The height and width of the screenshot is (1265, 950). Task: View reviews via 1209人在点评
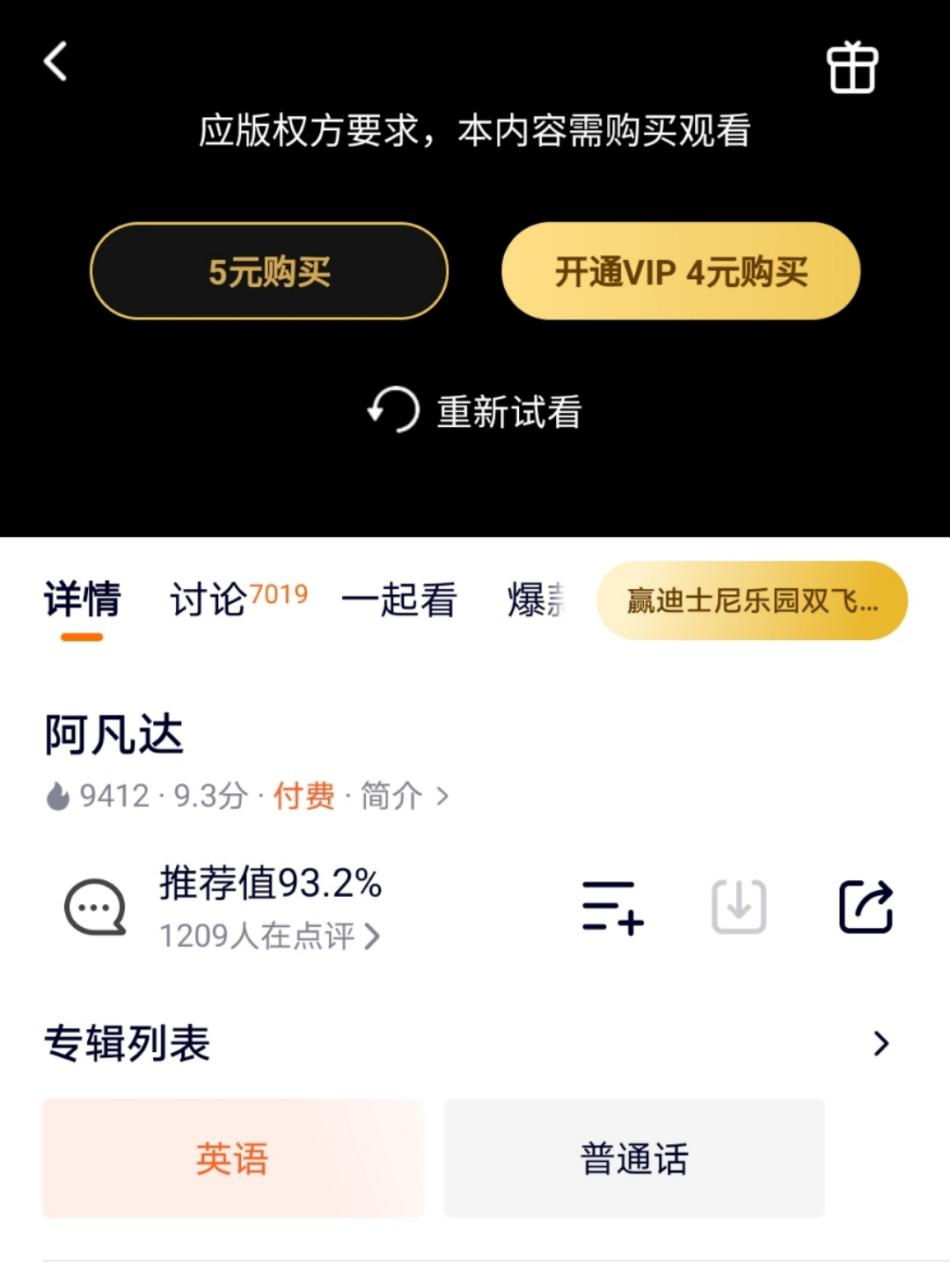pos(270,936)
